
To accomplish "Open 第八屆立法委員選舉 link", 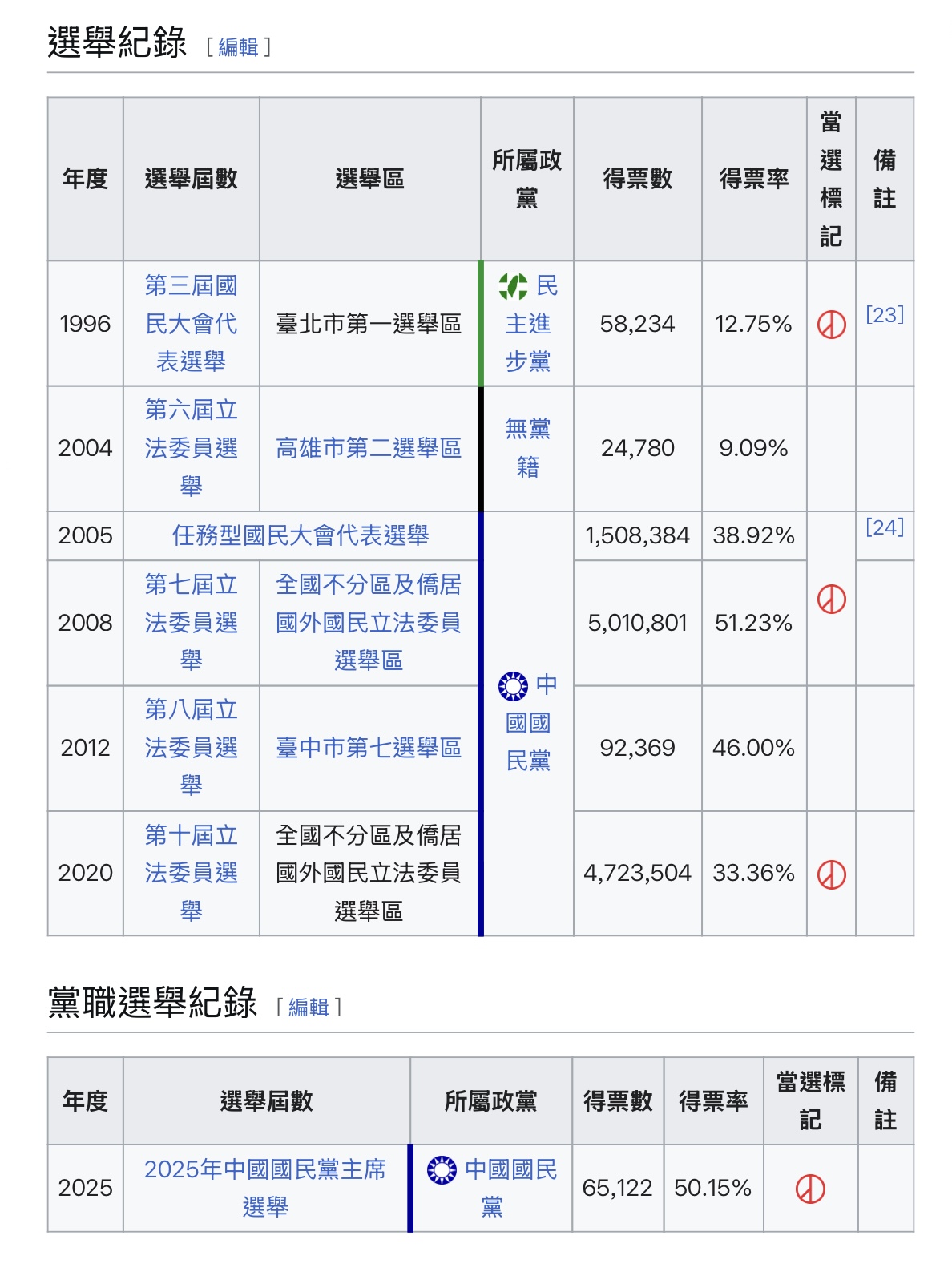I will [191, 748].
